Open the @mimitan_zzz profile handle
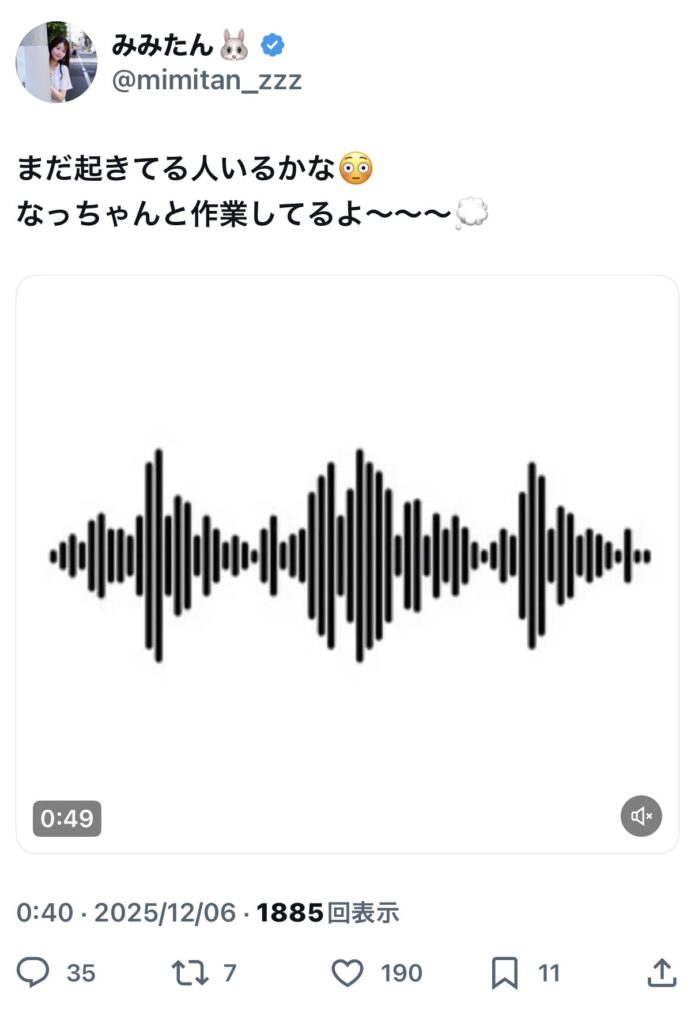 [206, 81]
